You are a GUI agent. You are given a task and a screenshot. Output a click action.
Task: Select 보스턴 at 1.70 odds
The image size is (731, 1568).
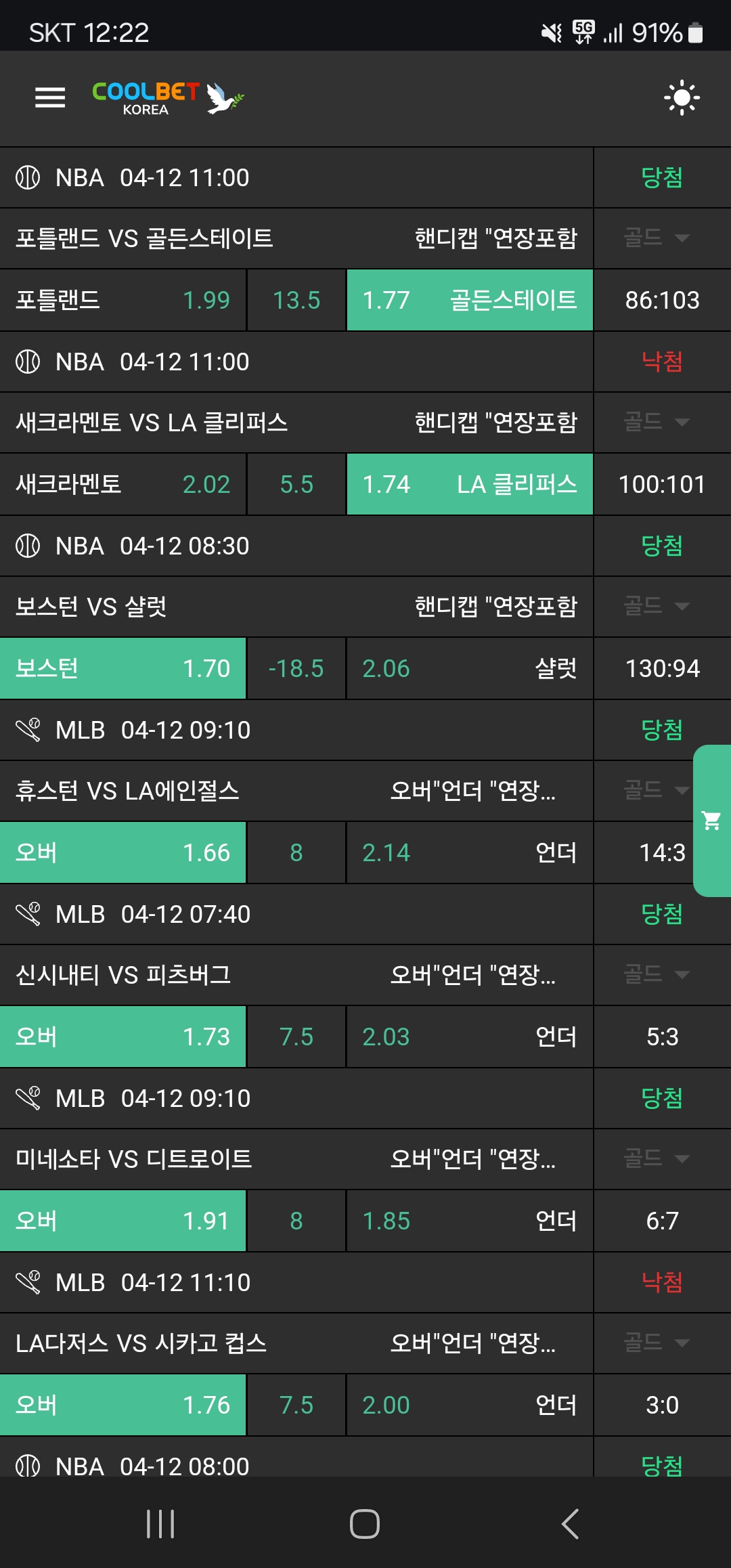click(123, 668)
